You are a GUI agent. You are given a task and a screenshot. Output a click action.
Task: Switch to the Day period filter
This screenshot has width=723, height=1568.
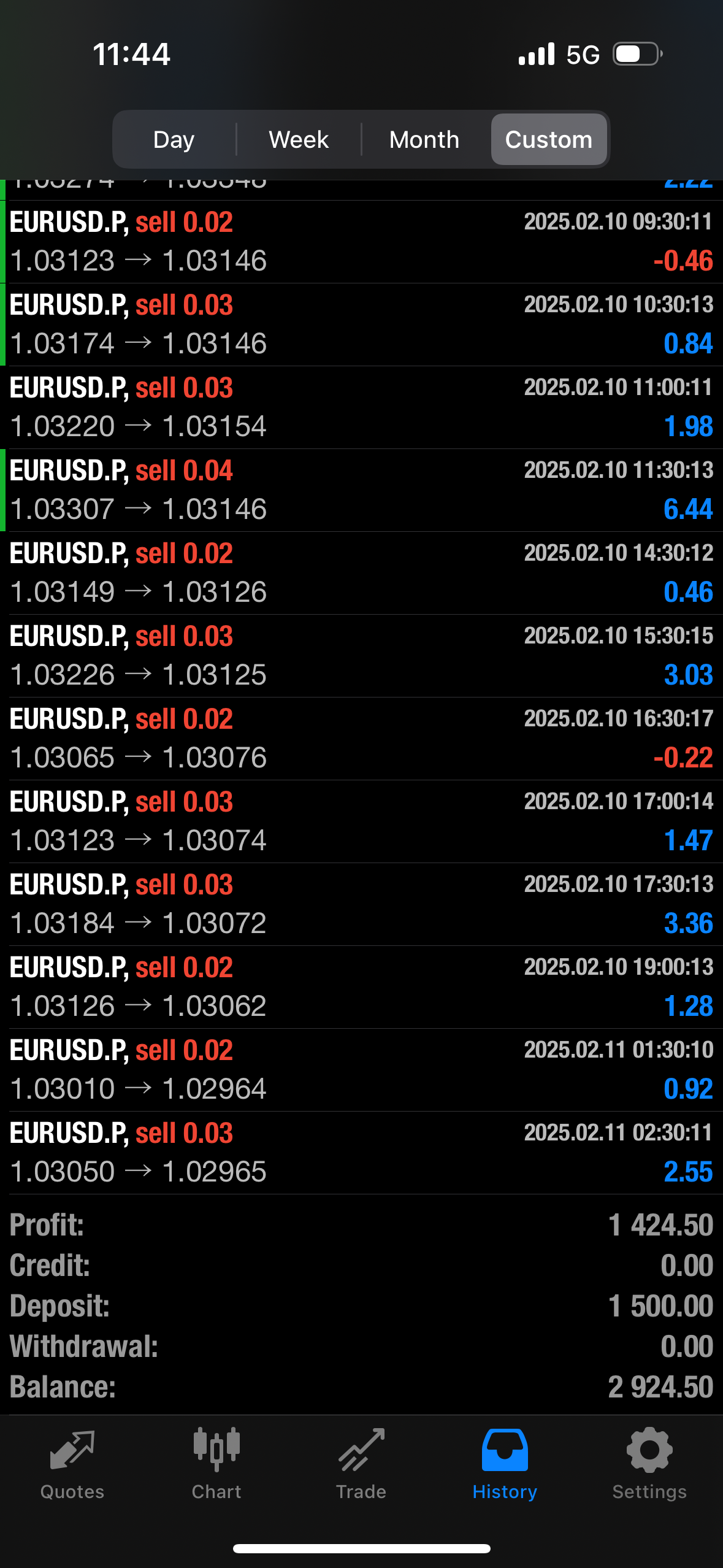(174, 140)
